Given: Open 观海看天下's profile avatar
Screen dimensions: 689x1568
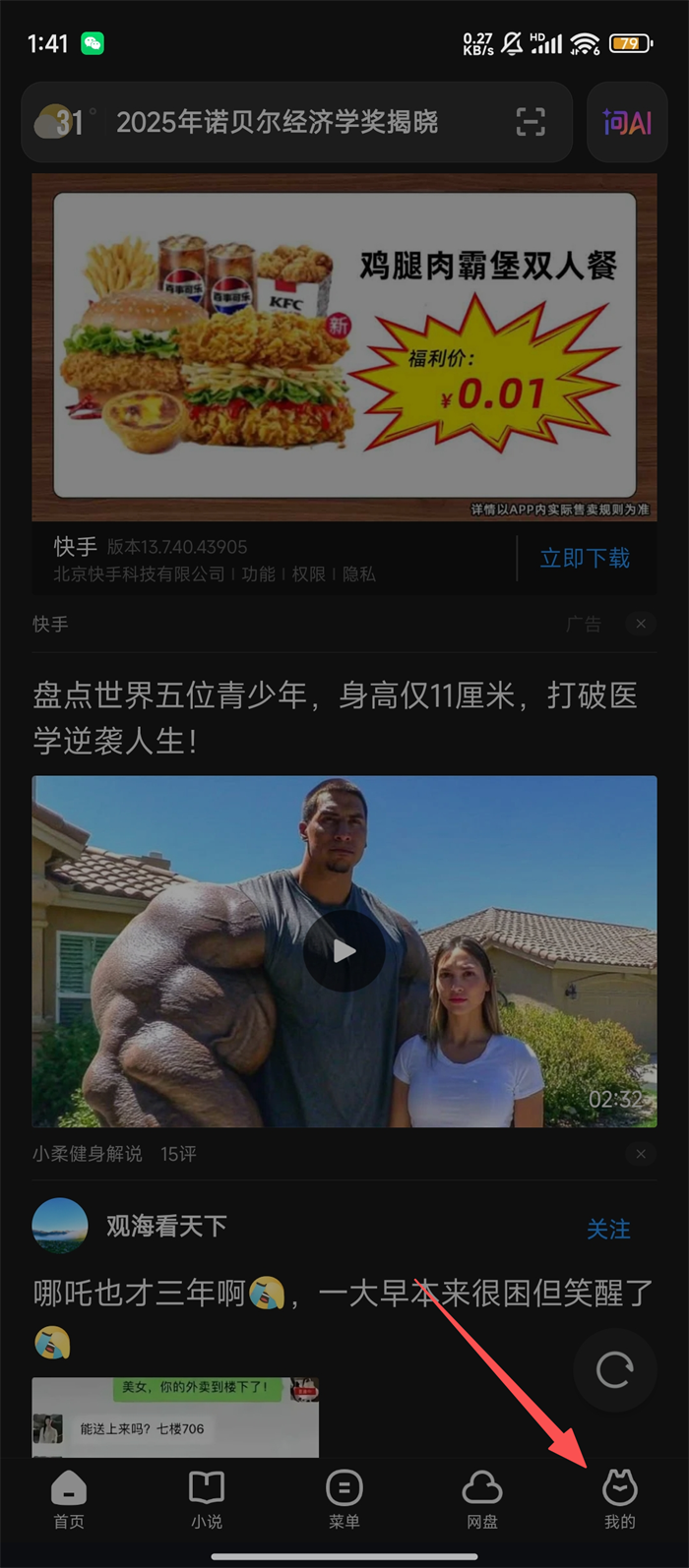Looking at the screenshot, I should click(x=60, y=1227).
